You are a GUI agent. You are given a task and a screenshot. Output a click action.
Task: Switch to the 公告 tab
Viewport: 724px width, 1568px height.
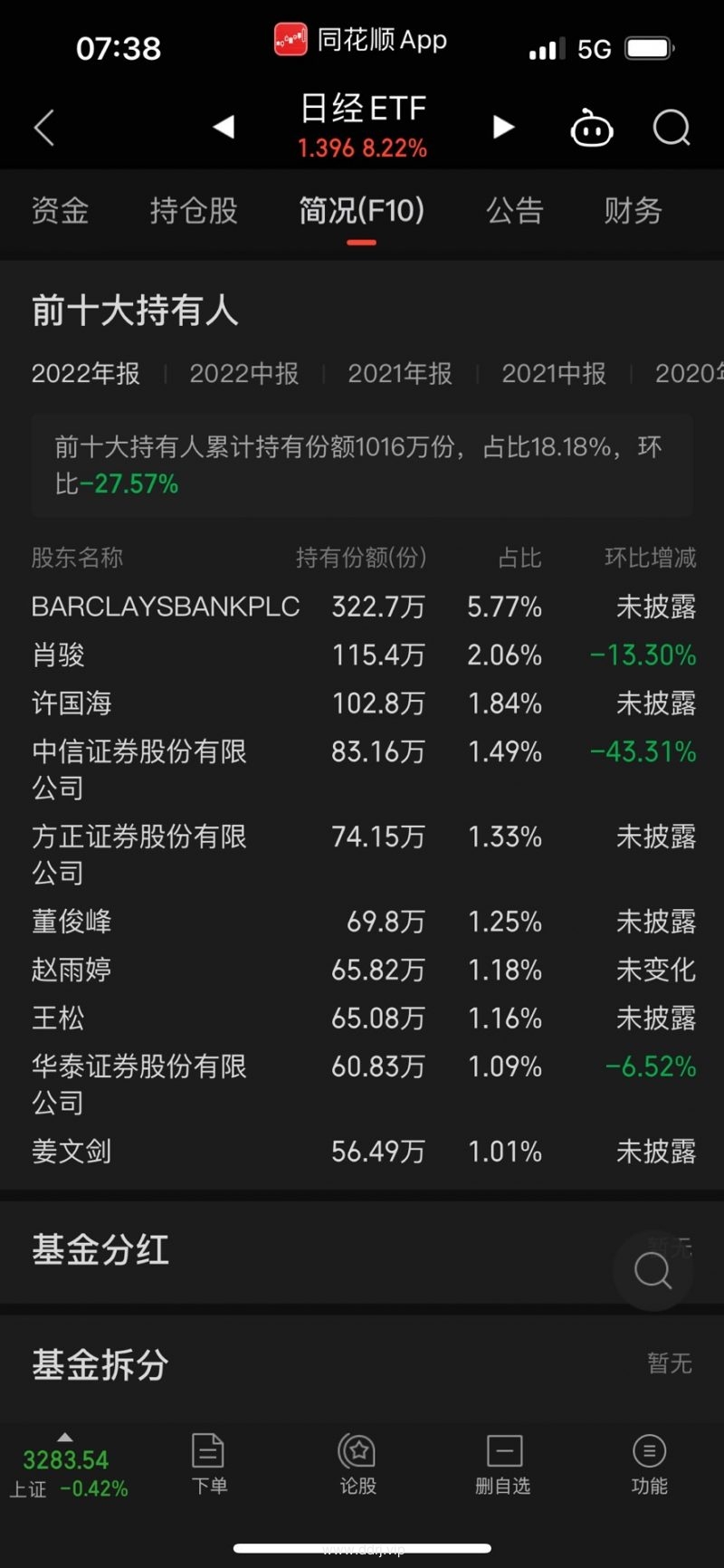[x=514, y=210]
